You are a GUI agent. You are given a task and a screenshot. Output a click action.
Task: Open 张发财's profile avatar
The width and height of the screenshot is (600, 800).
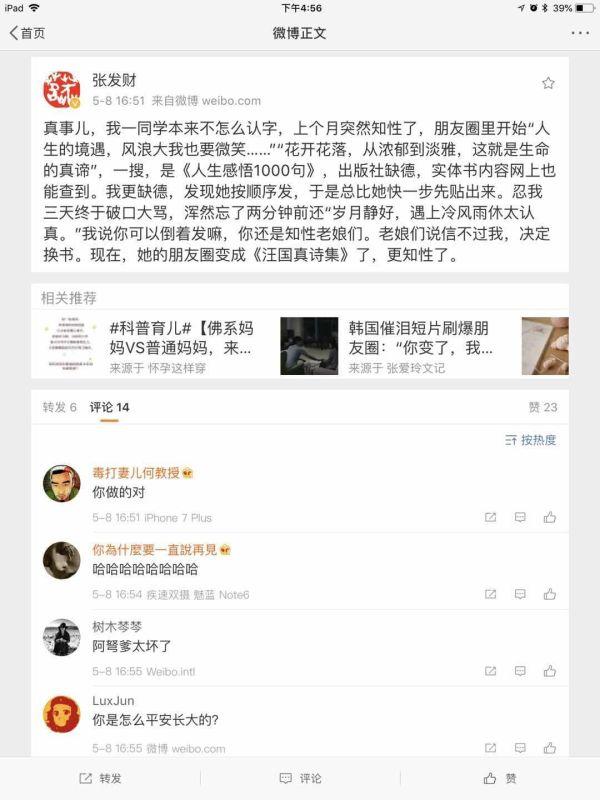pos(61,90)
